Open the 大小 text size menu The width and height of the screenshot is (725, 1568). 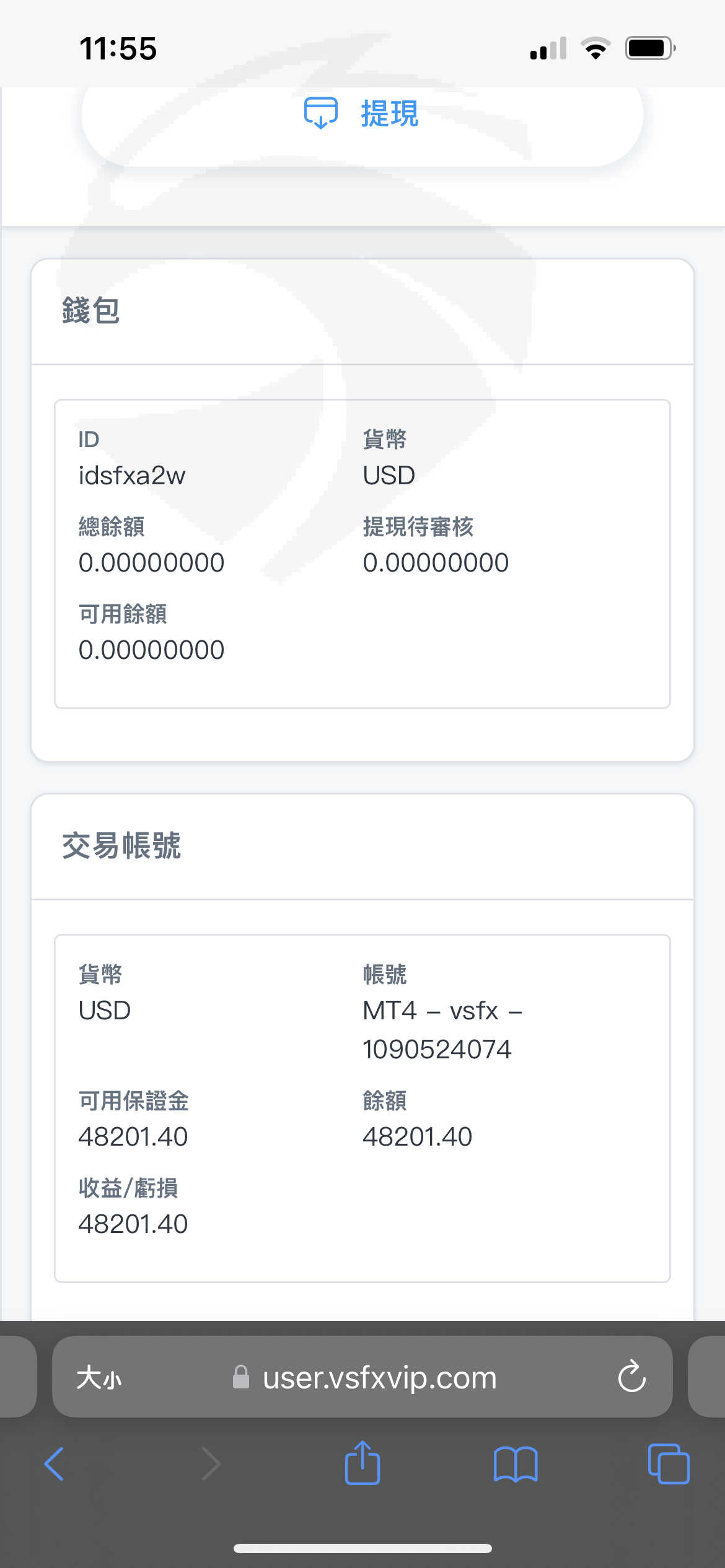[99, 1379]
